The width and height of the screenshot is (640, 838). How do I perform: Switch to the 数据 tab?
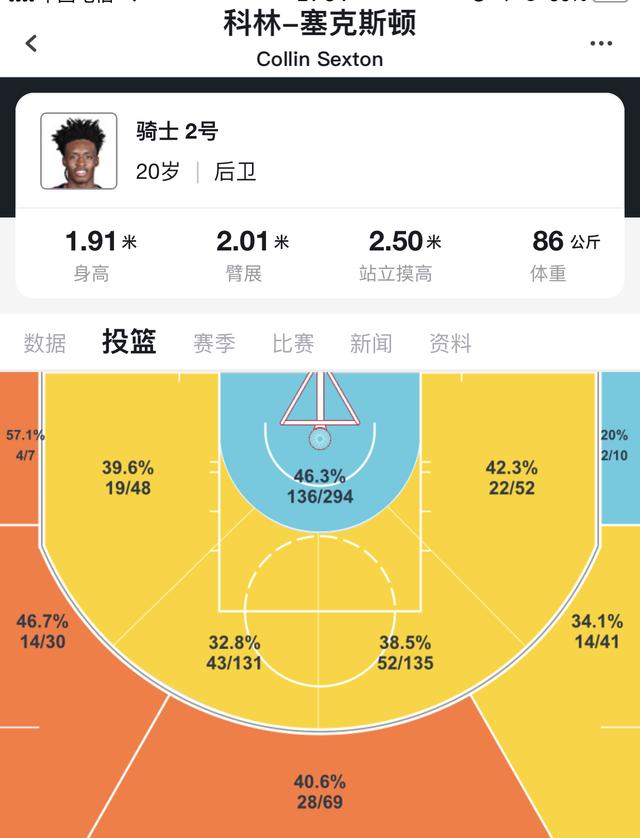[x=45, y=343]
